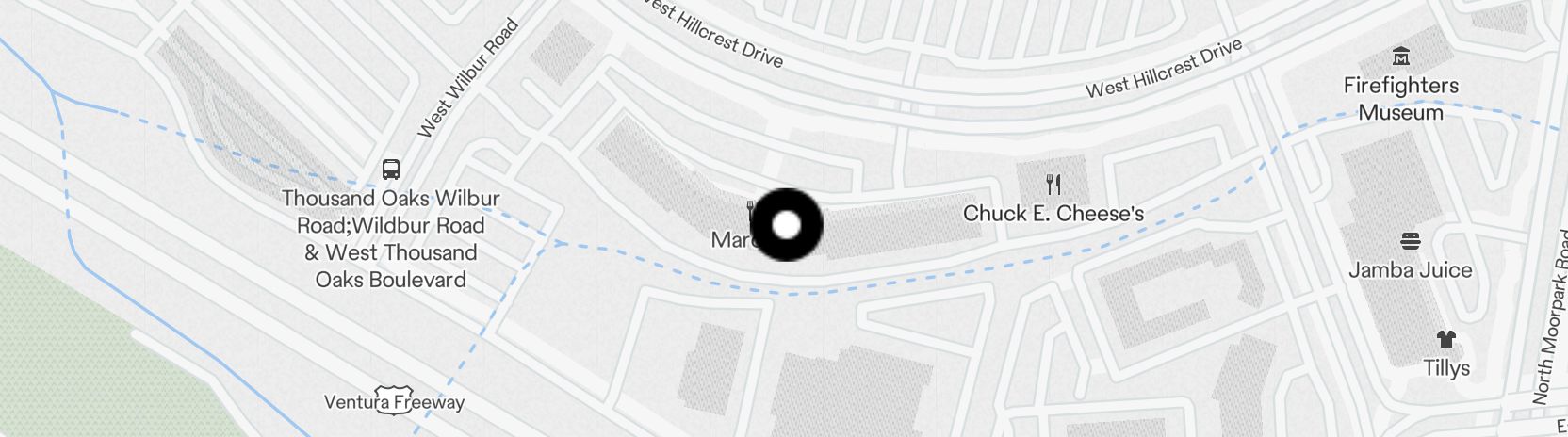Tap the Thousand Oaks Wilbur Road bus stop
1568x437 pixels.
391,170
